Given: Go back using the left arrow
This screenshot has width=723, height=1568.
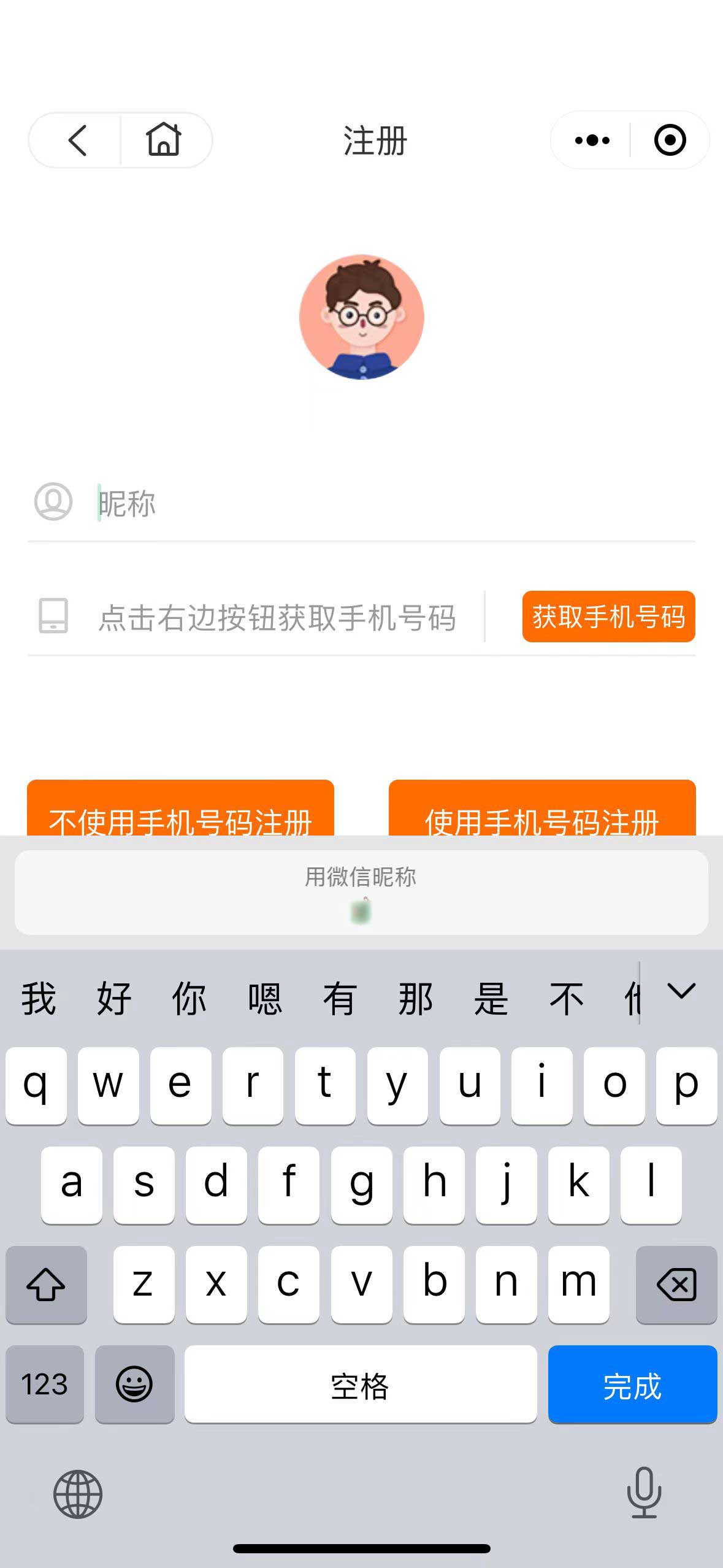Looking at the screenshot, I should click(77, 140).
